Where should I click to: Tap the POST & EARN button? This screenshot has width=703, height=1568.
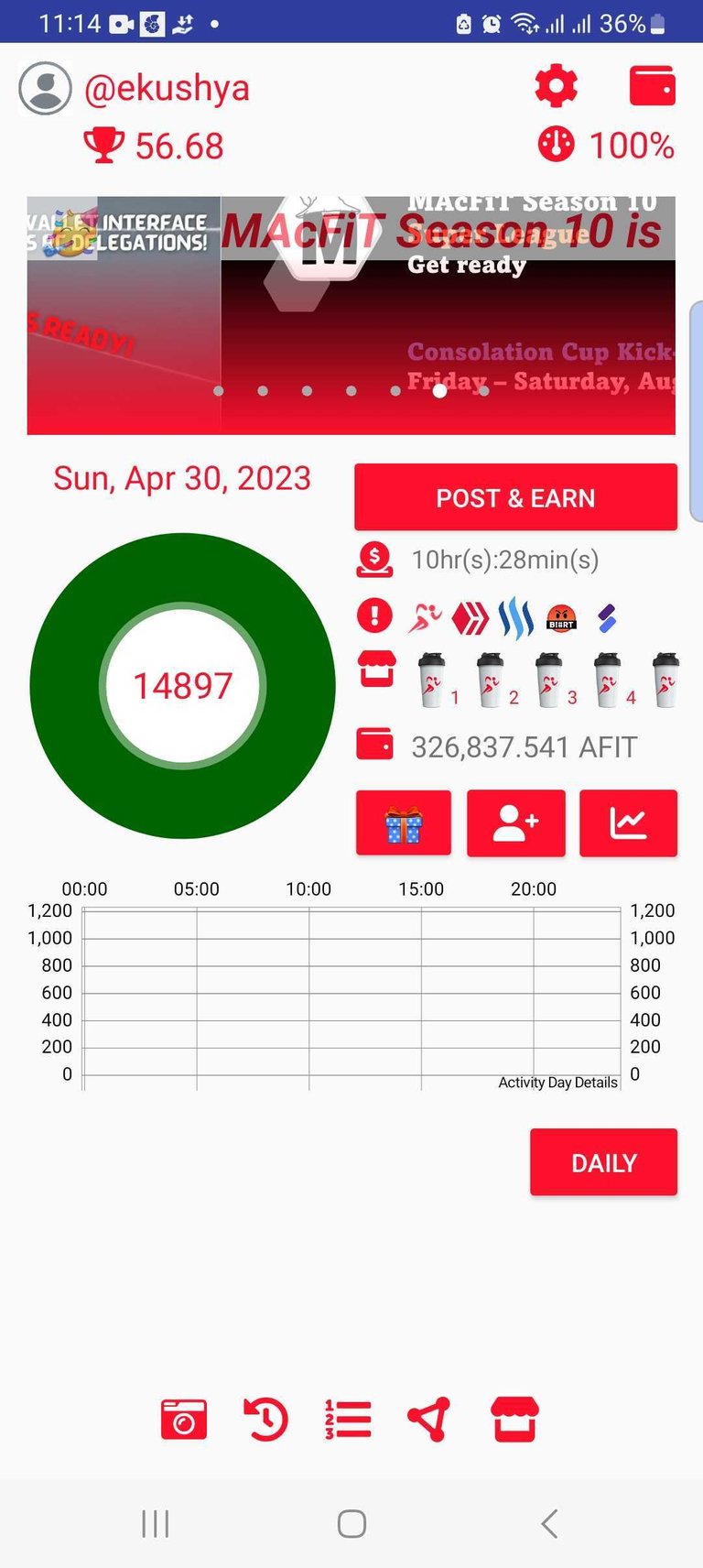pyautogui.click(x=515, y=497)
